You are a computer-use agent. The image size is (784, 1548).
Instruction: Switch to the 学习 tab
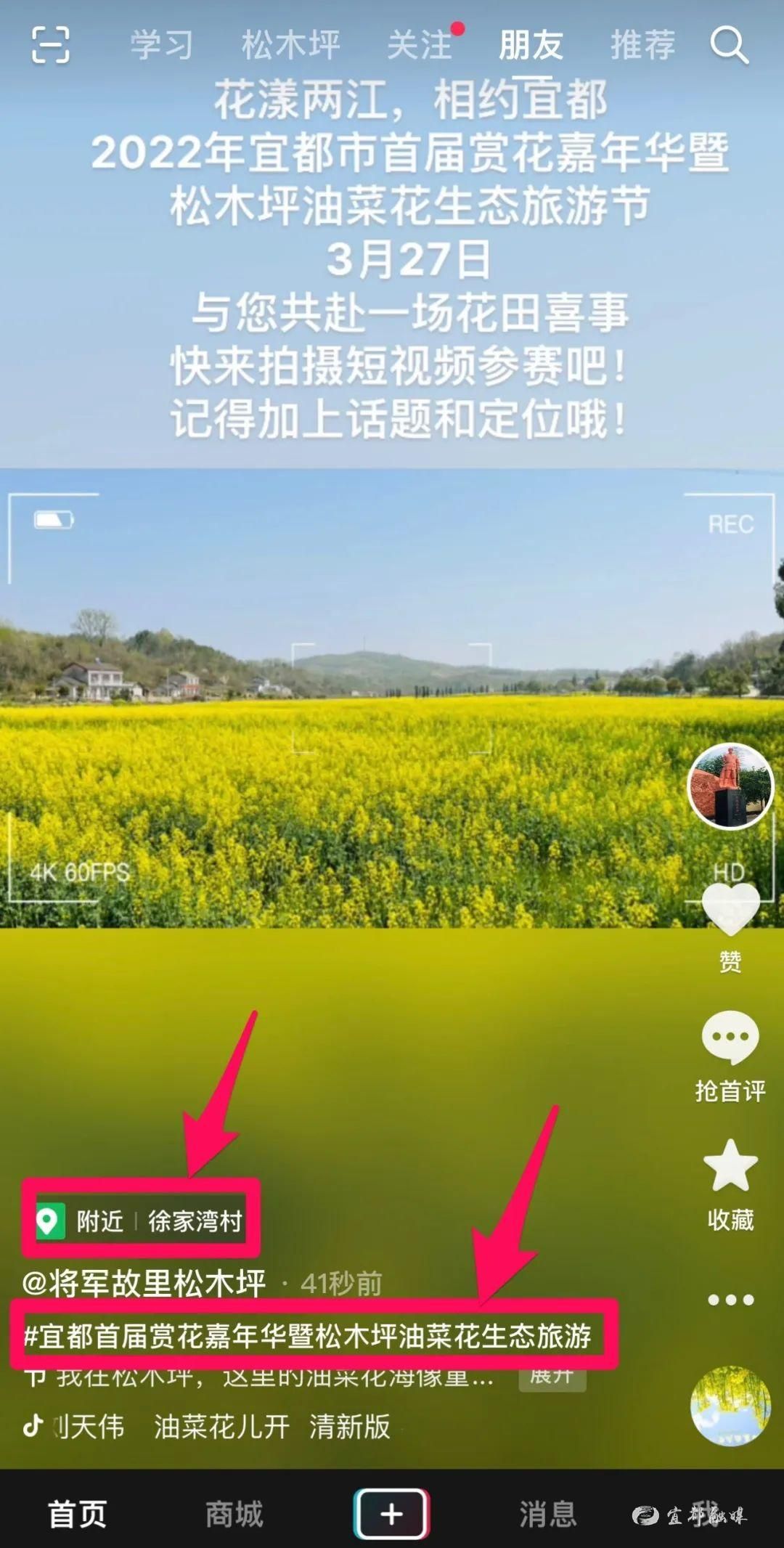[x=161, y=45]
